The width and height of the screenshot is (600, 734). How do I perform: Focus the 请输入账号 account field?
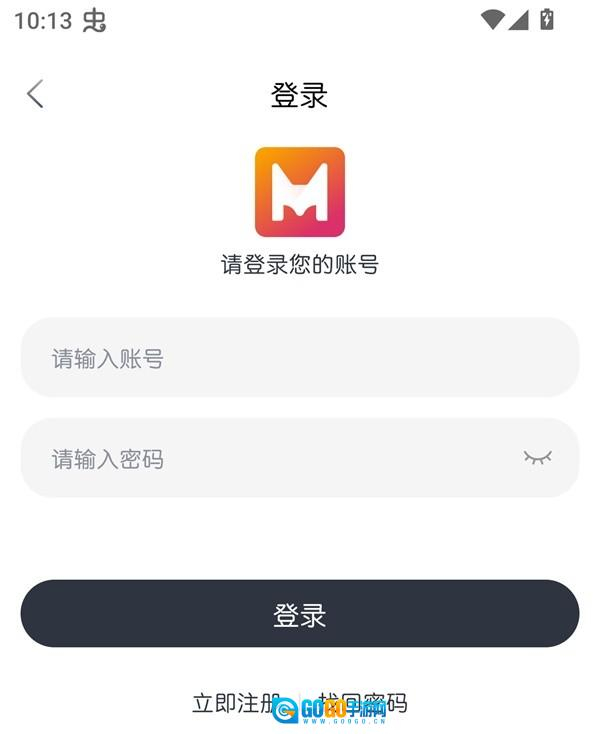pos(300,358)
